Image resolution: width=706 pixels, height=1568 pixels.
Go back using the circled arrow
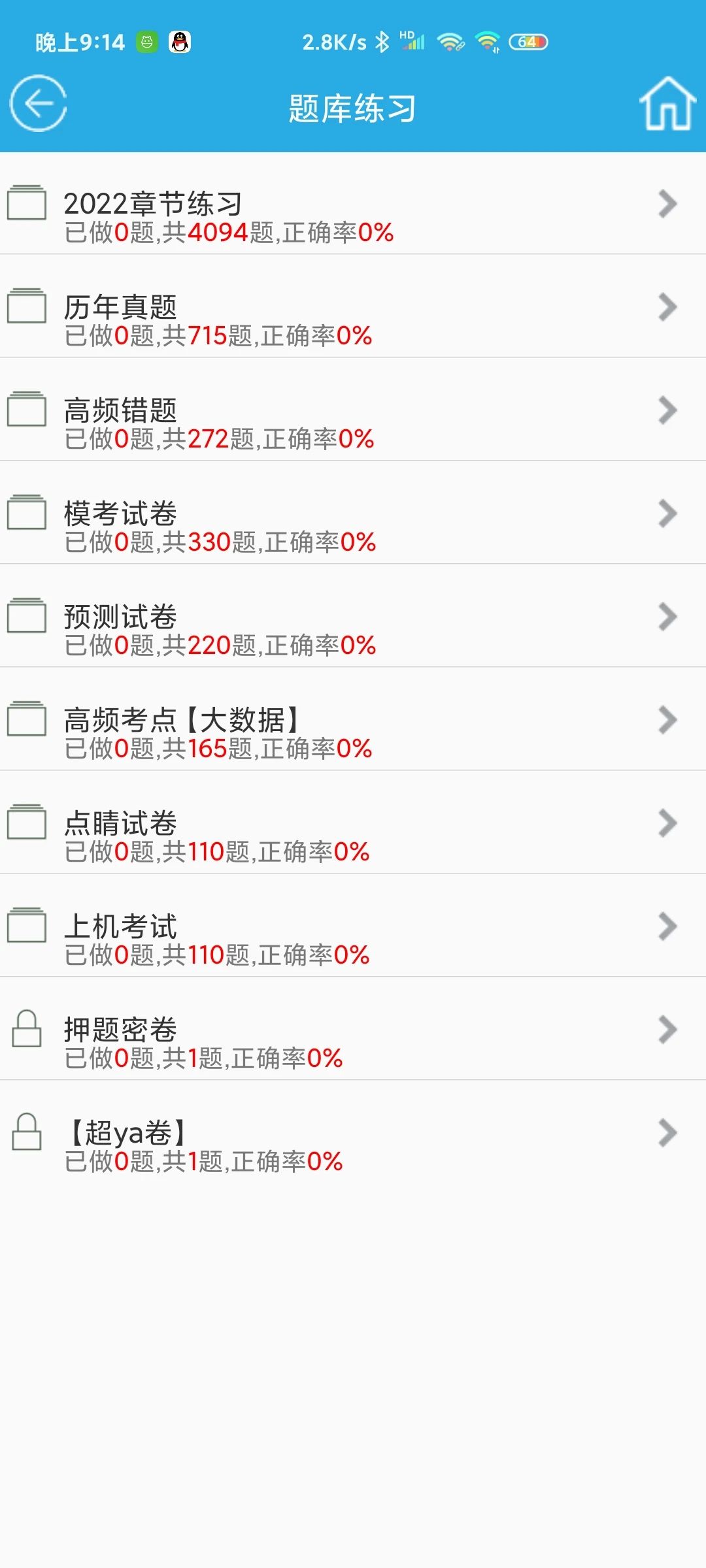pyautogui.click(x=38, y=103)
